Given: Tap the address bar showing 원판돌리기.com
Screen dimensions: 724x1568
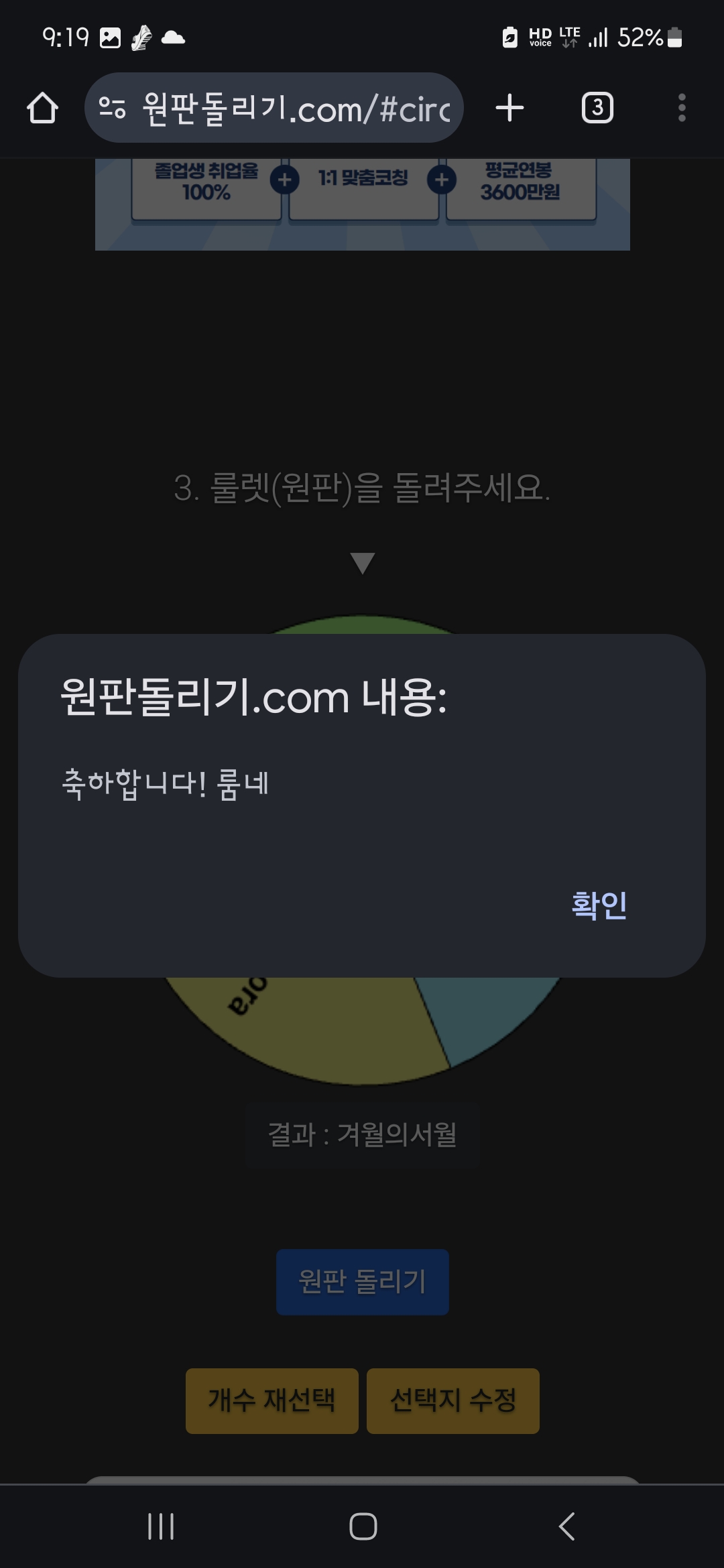Looking at the screenshot, I should pos(295,108).
